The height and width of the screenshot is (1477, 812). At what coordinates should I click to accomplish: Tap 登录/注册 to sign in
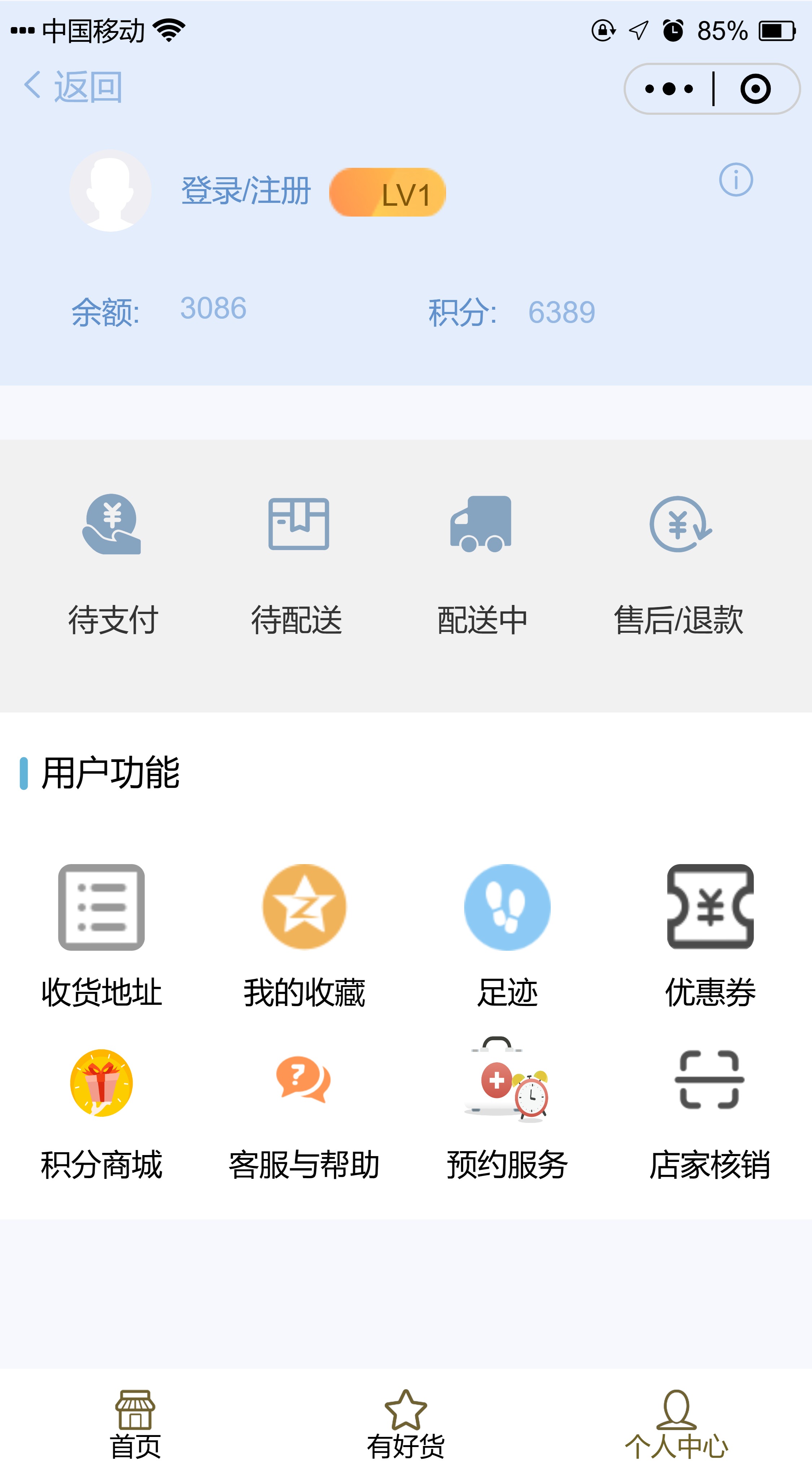[245, 191]
